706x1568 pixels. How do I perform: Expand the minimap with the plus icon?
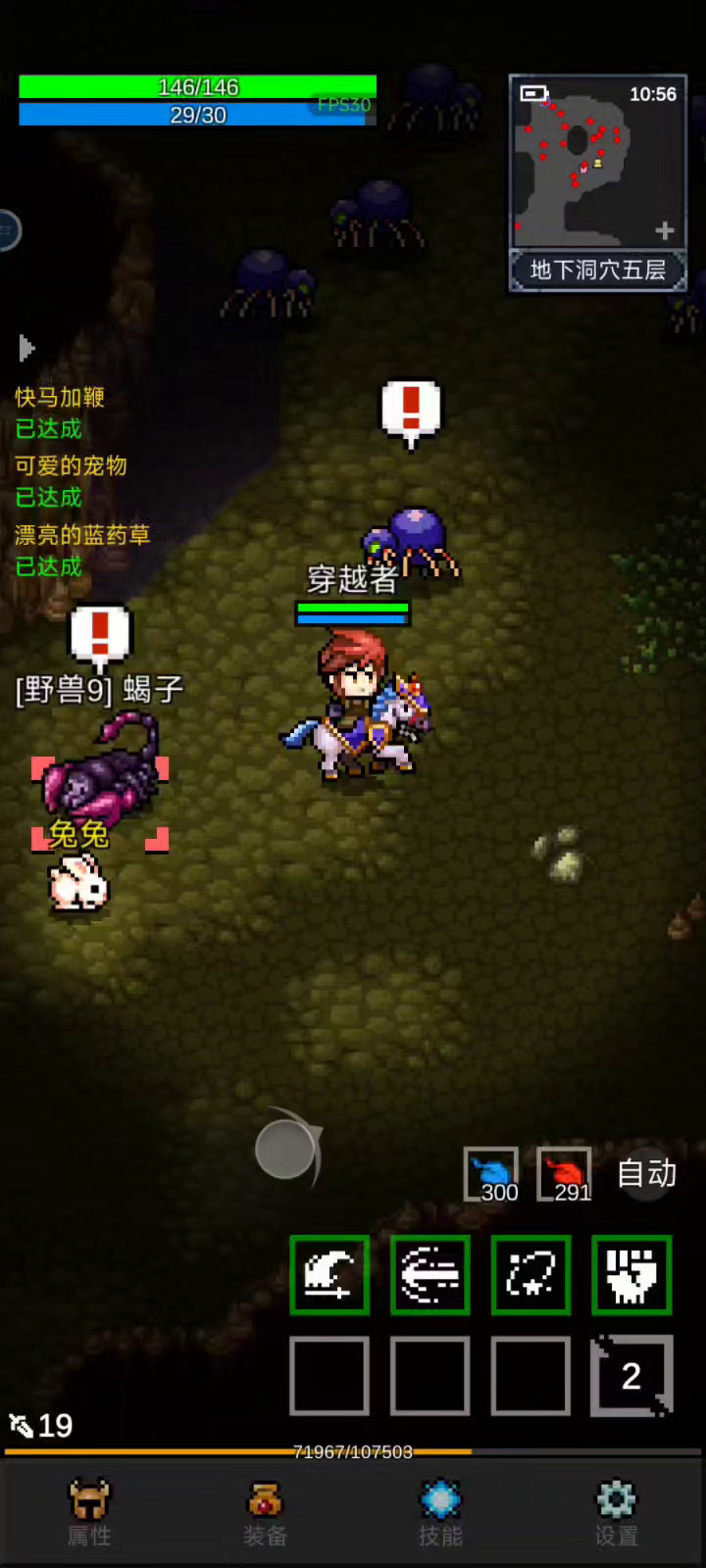pyautogui.click(x=665, y=231)
